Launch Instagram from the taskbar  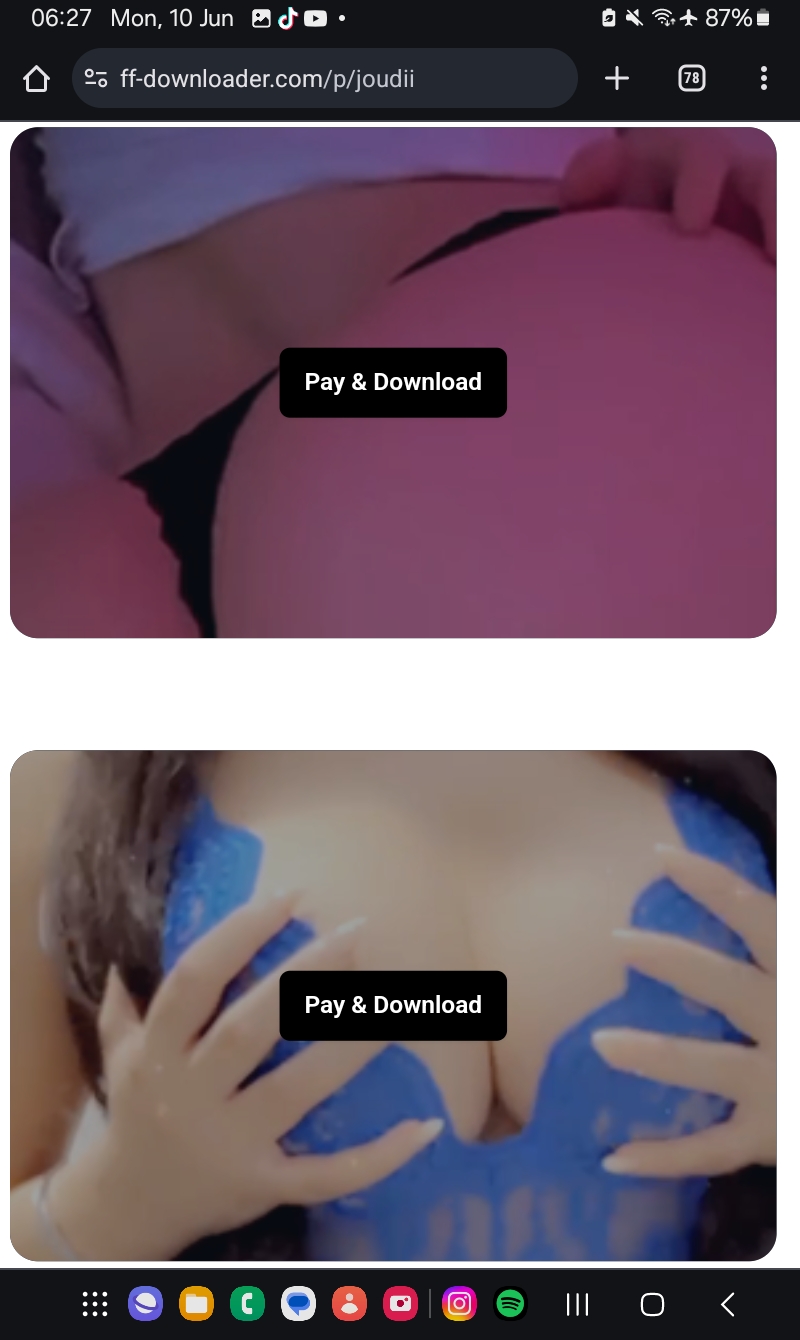pyautogui.click(x=459, y=1304)
